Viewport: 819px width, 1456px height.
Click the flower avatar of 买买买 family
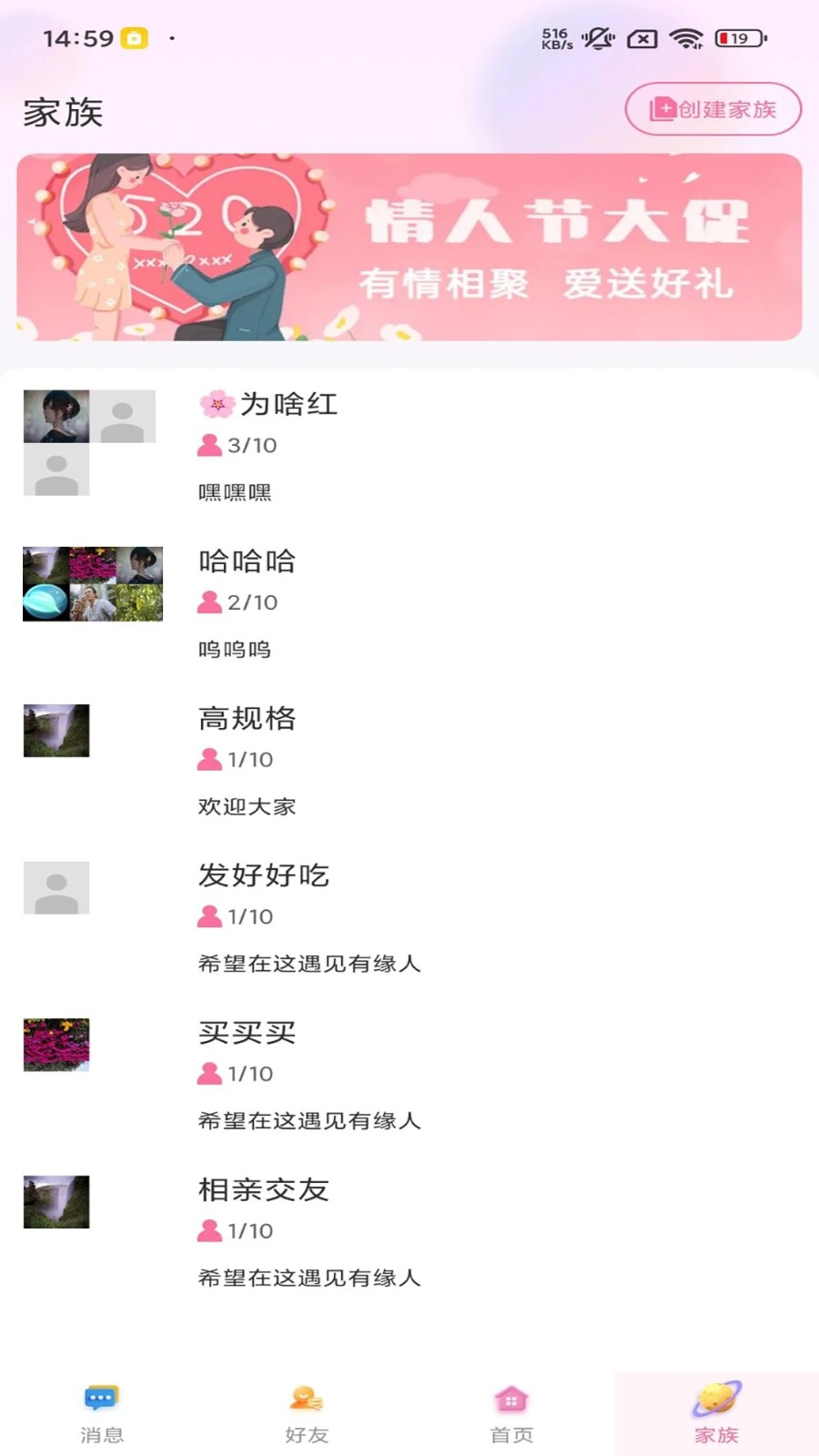coord(56,1045)
